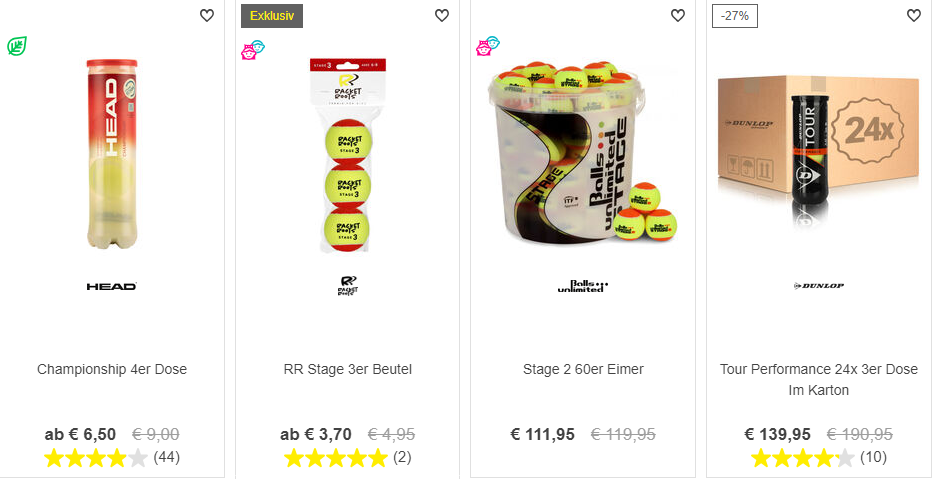
Task: Open the Championship 4er Dose product
Action: [x=112, y=369]
